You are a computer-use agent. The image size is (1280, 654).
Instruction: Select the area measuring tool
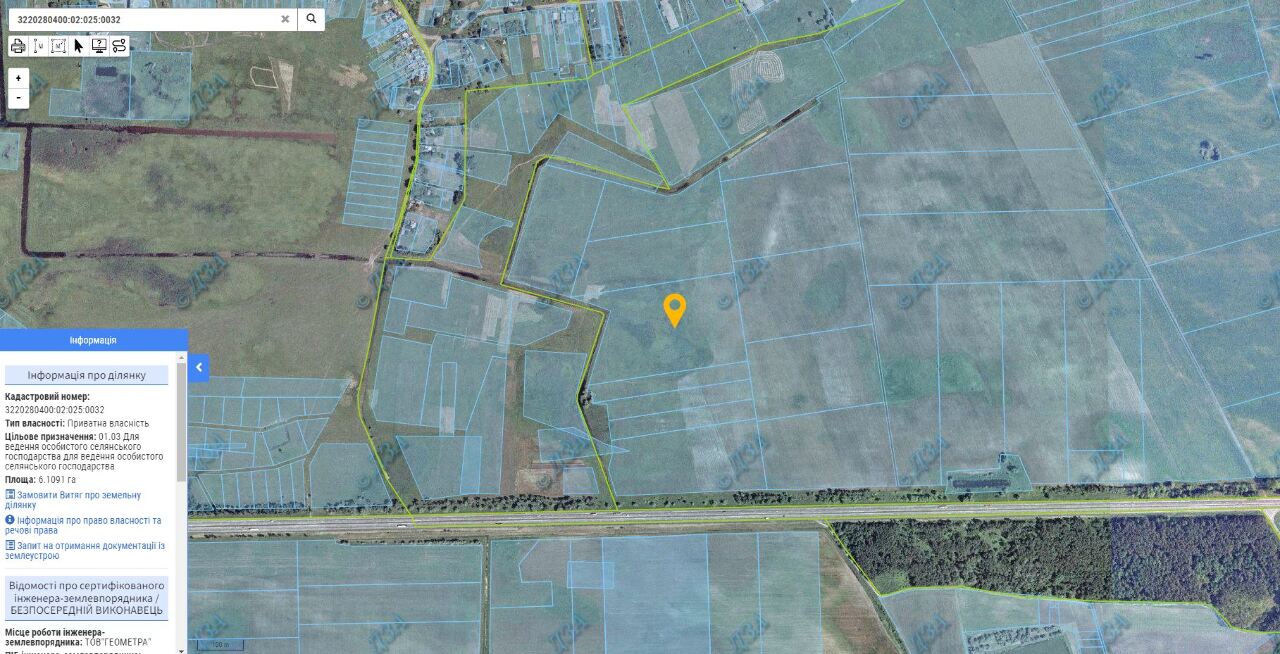58,46
